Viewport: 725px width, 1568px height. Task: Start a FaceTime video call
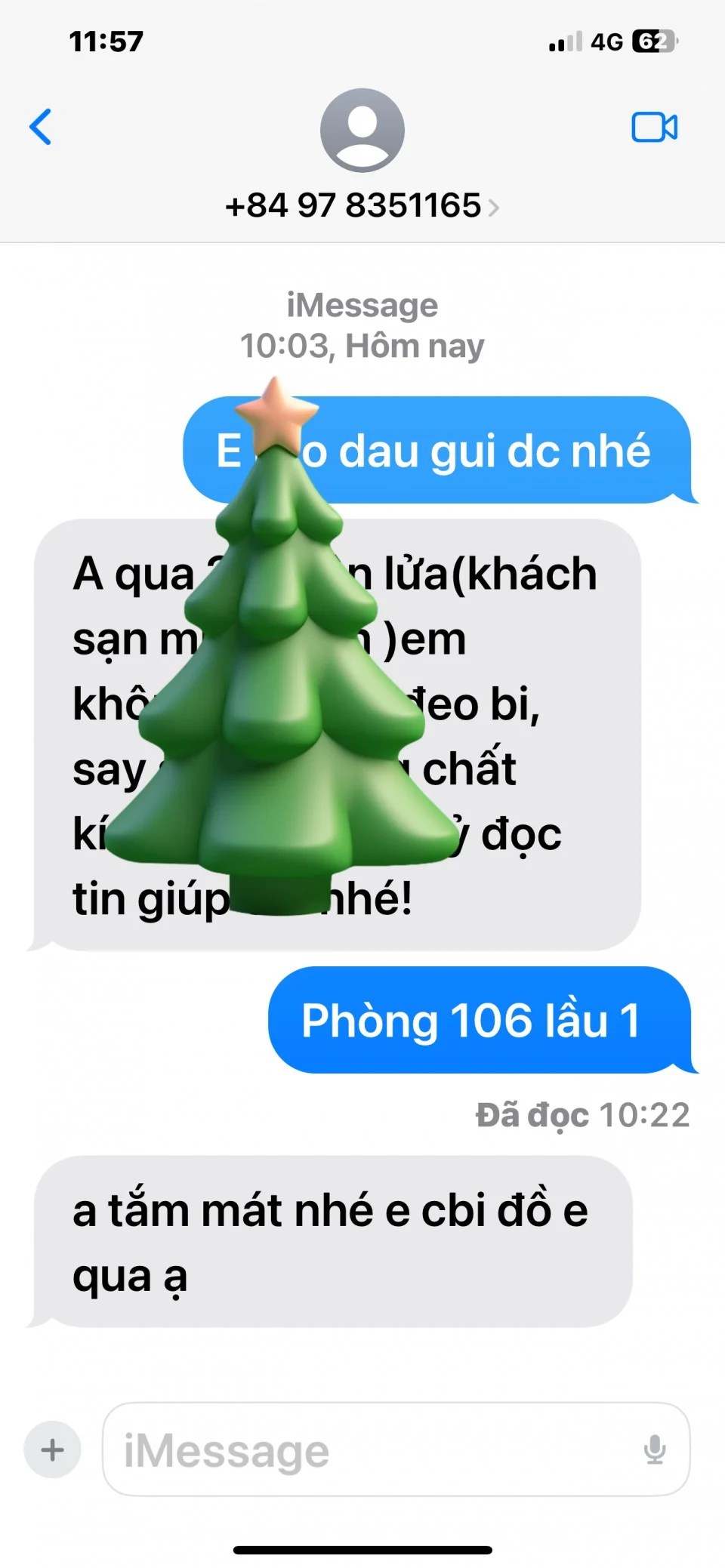point(654,127)
